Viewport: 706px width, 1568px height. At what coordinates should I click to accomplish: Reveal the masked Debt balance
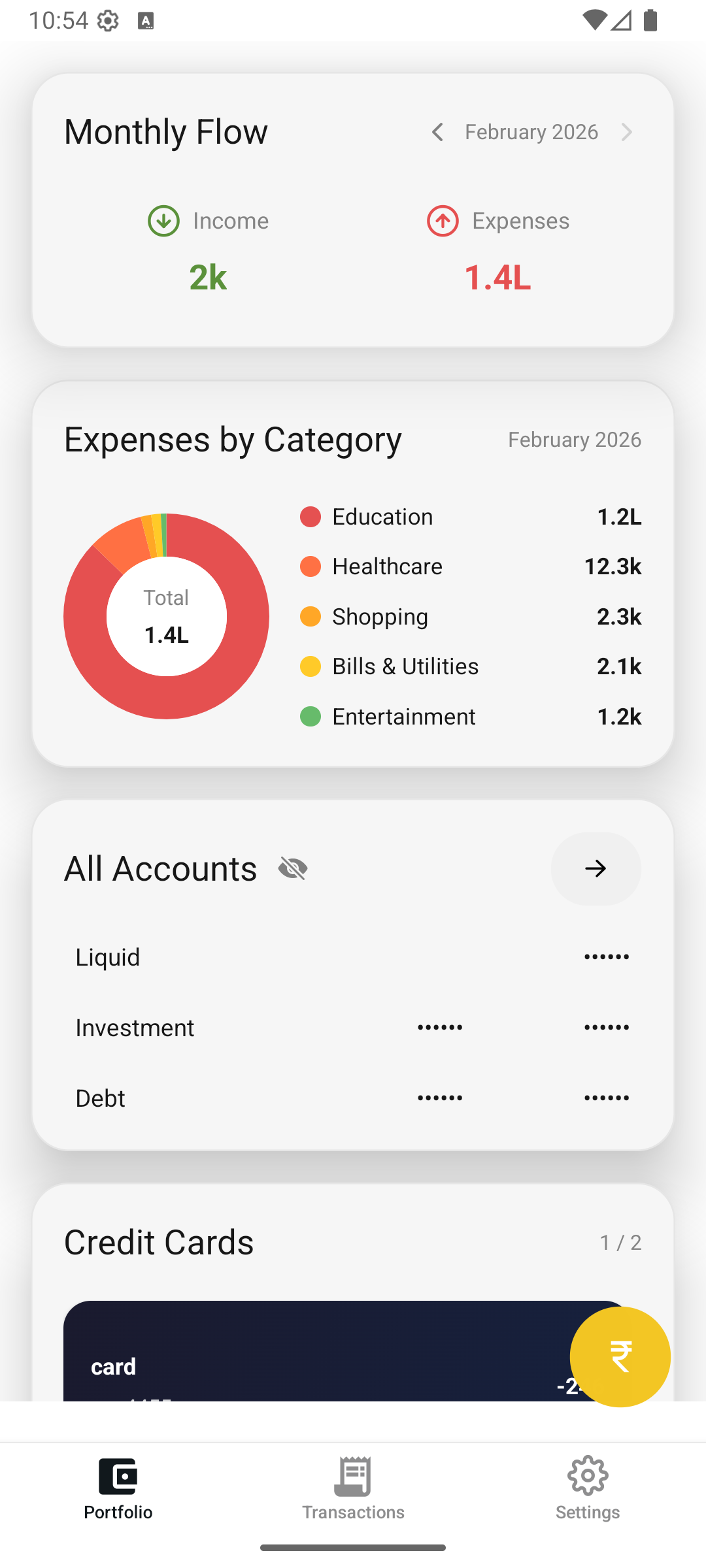[x=605, y=1097]
